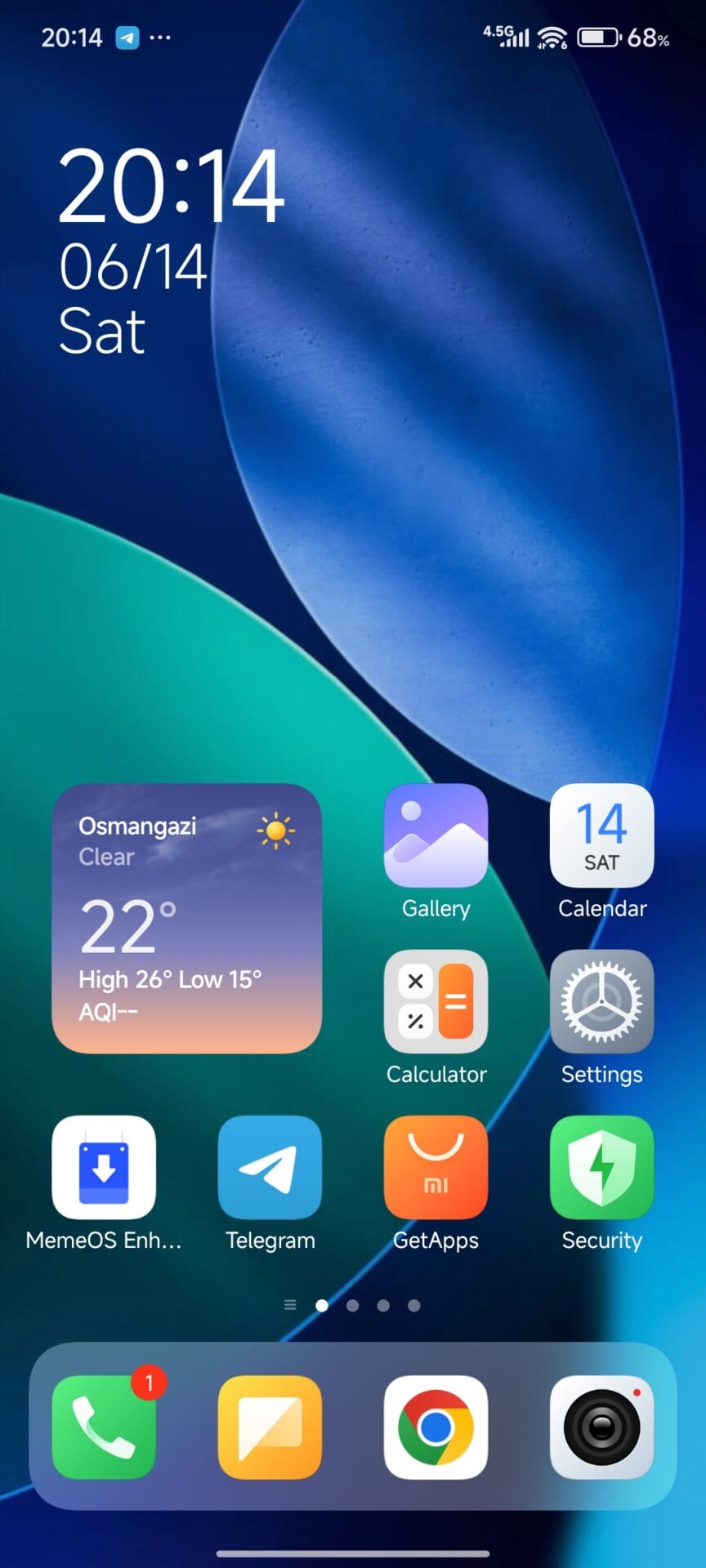Open the Camera app
The width and height of the screenshot is (706, 1568).
tap(601, 1427)
